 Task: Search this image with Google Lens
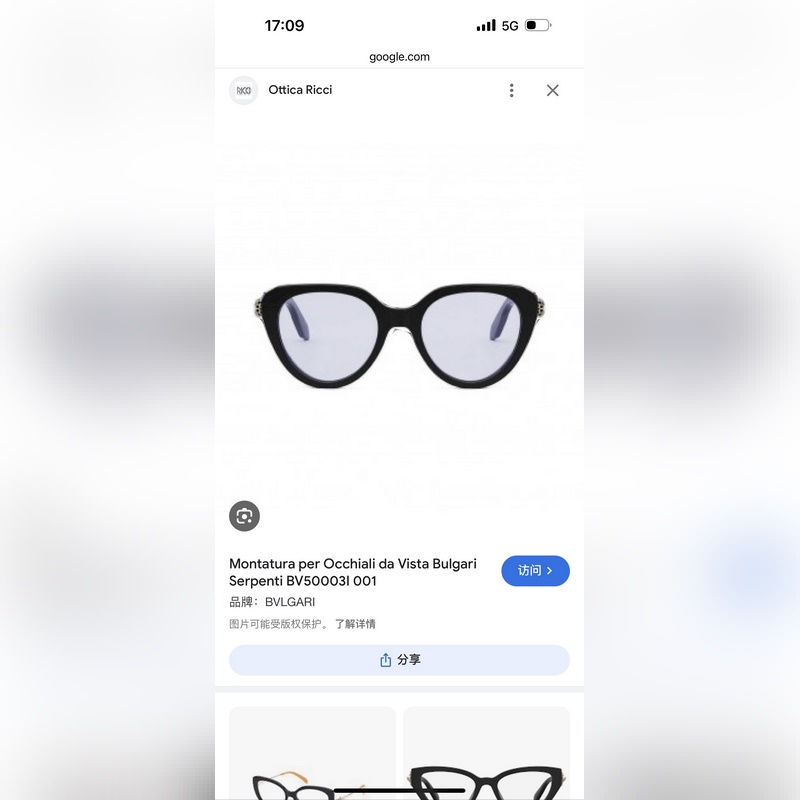tap(244, 516)
